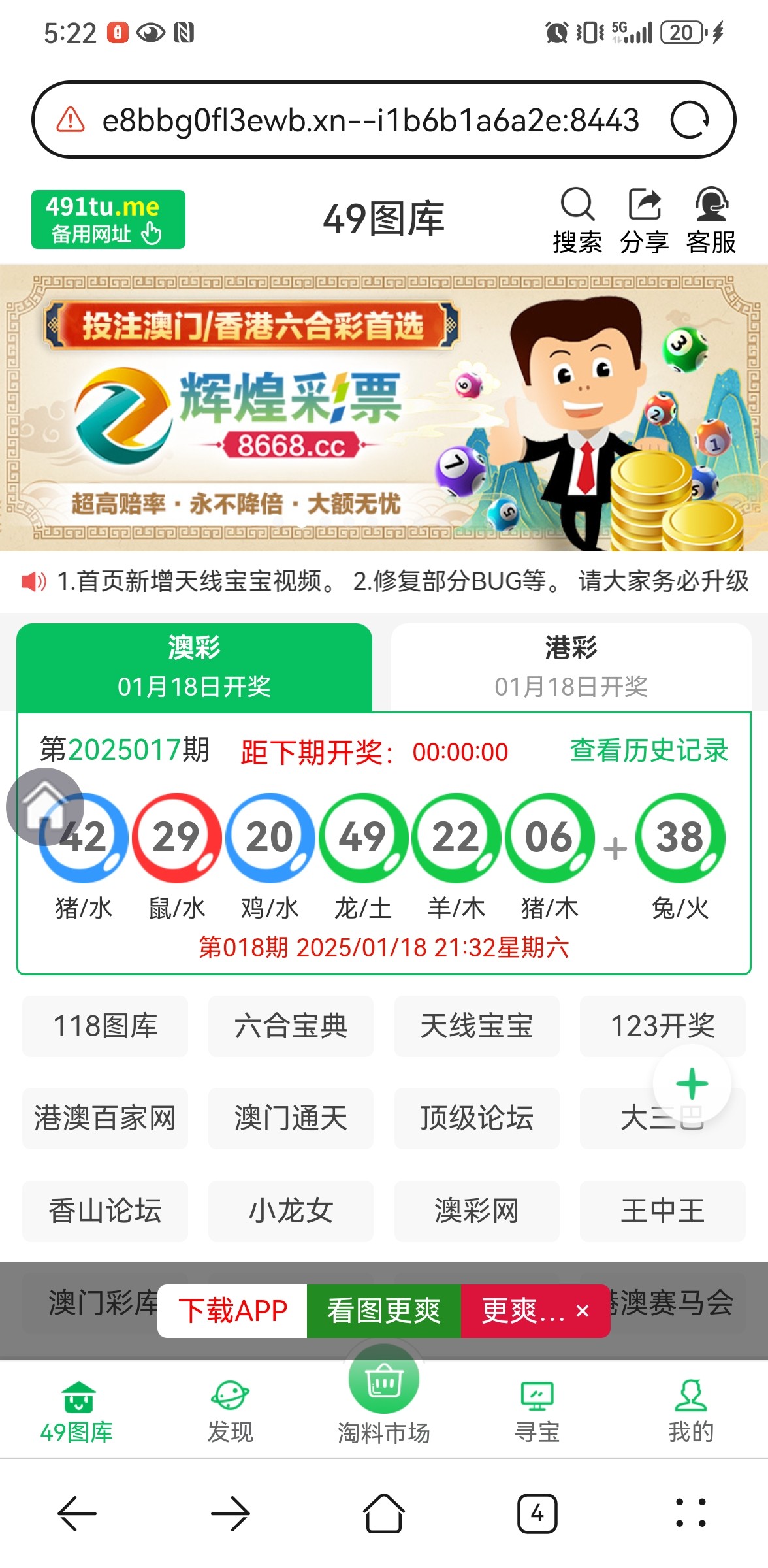Open browser tabs switcher showing 4
Viewport: 768px width, 1568px height.
tap(537, 1513)
